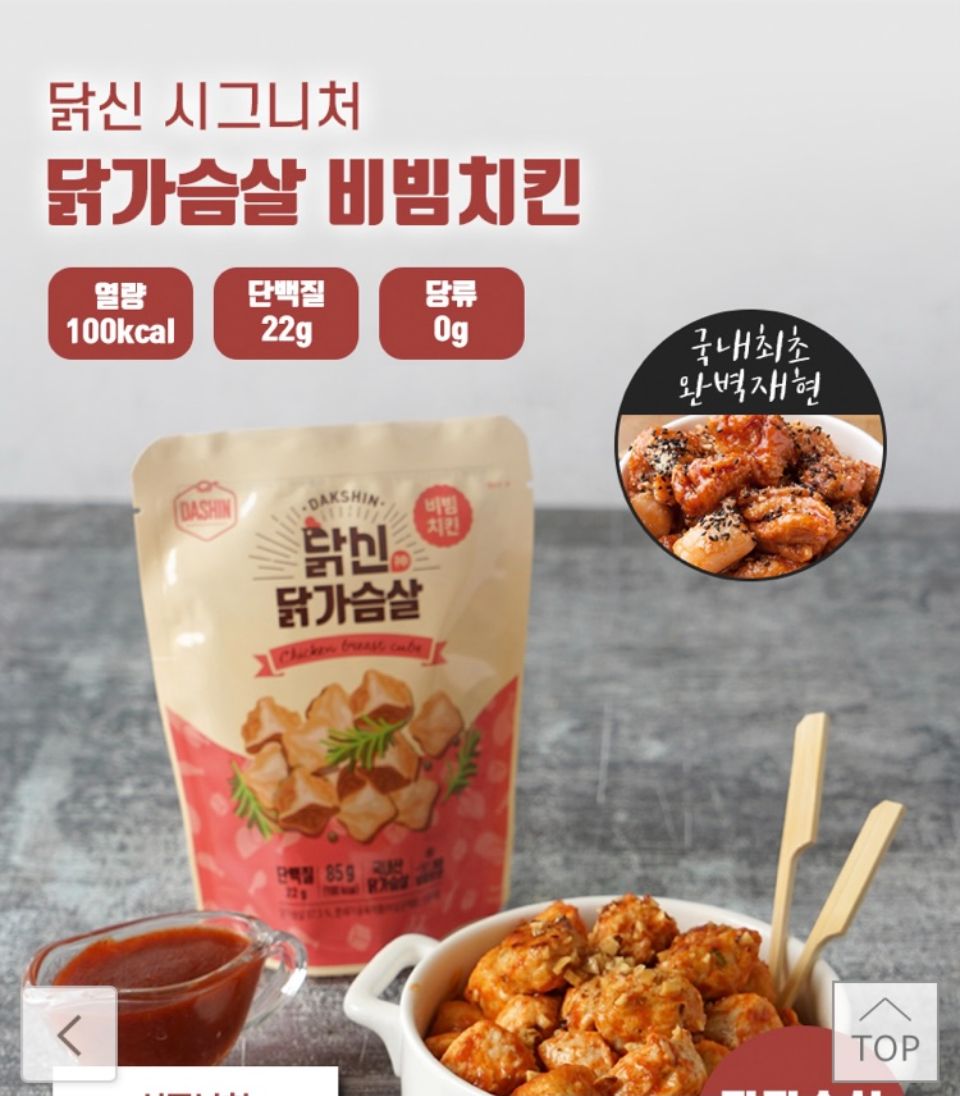Jump to top with the TOP button
Viewport: 960px width, 1096px height.
pyautogui.click(x=885, y=1031)
